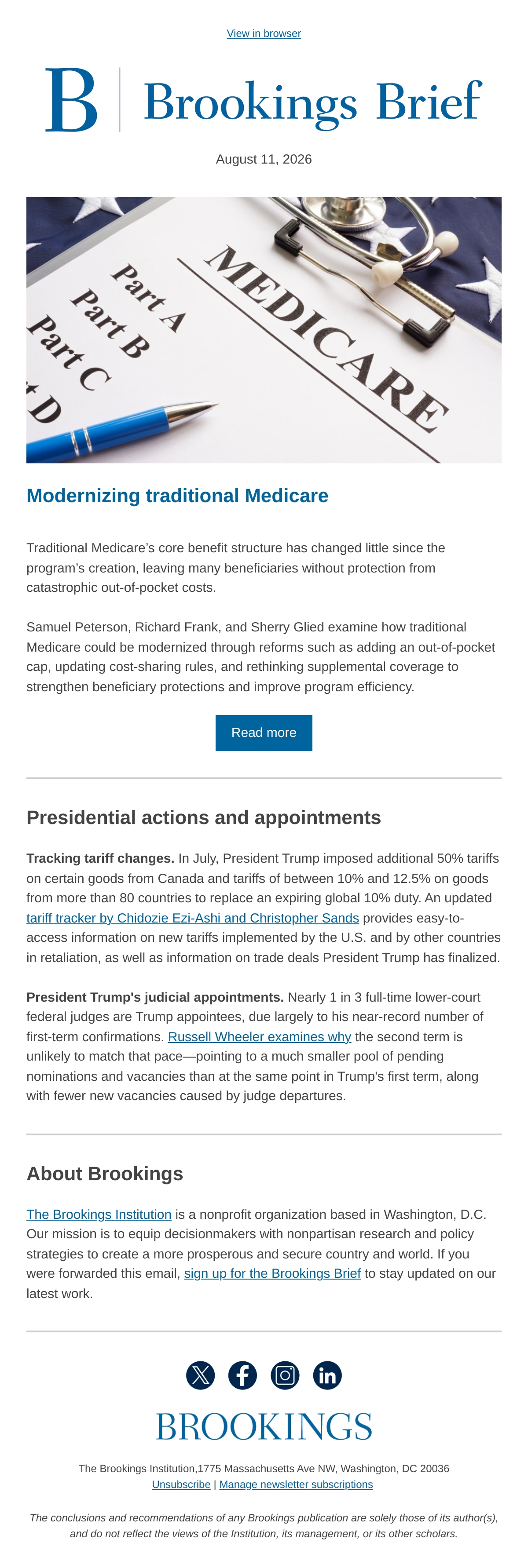This screenshot has width=528, height=1568.
Task: Open the View in browser link
Action: pyautogui.click(x=264, y=33)
